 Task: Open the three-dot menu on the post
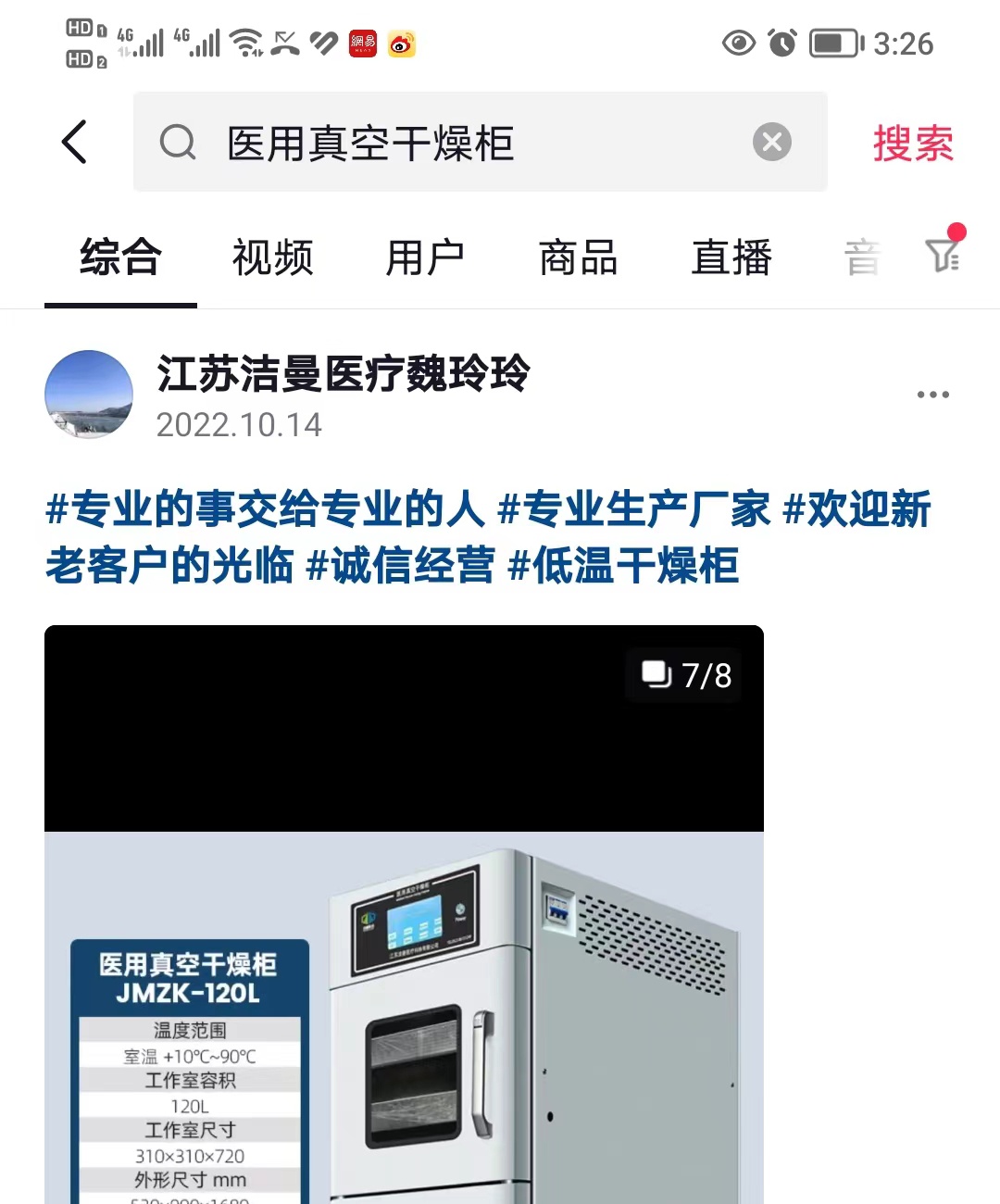932,395
